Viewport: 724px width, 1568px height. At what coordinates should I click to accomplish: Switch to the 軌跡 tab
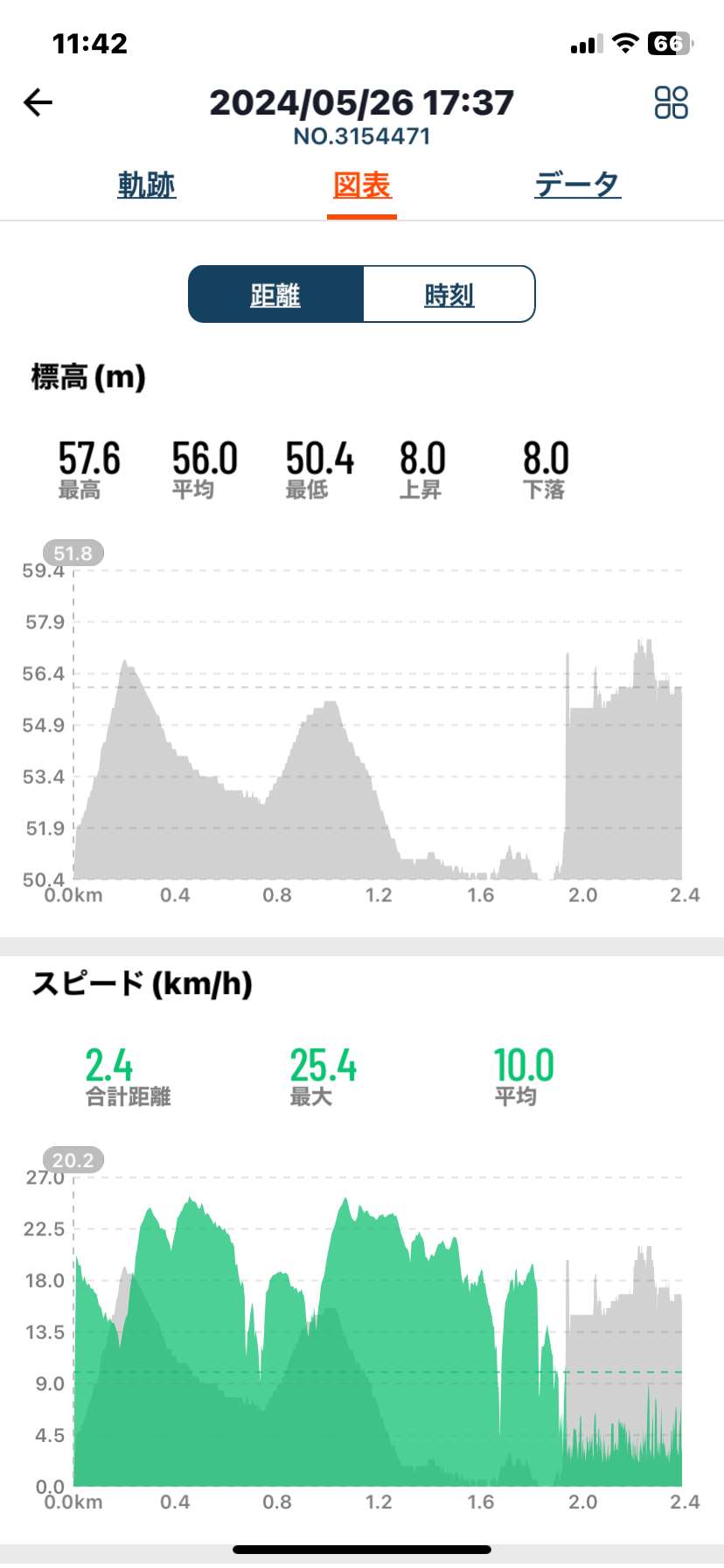[147, 185]
